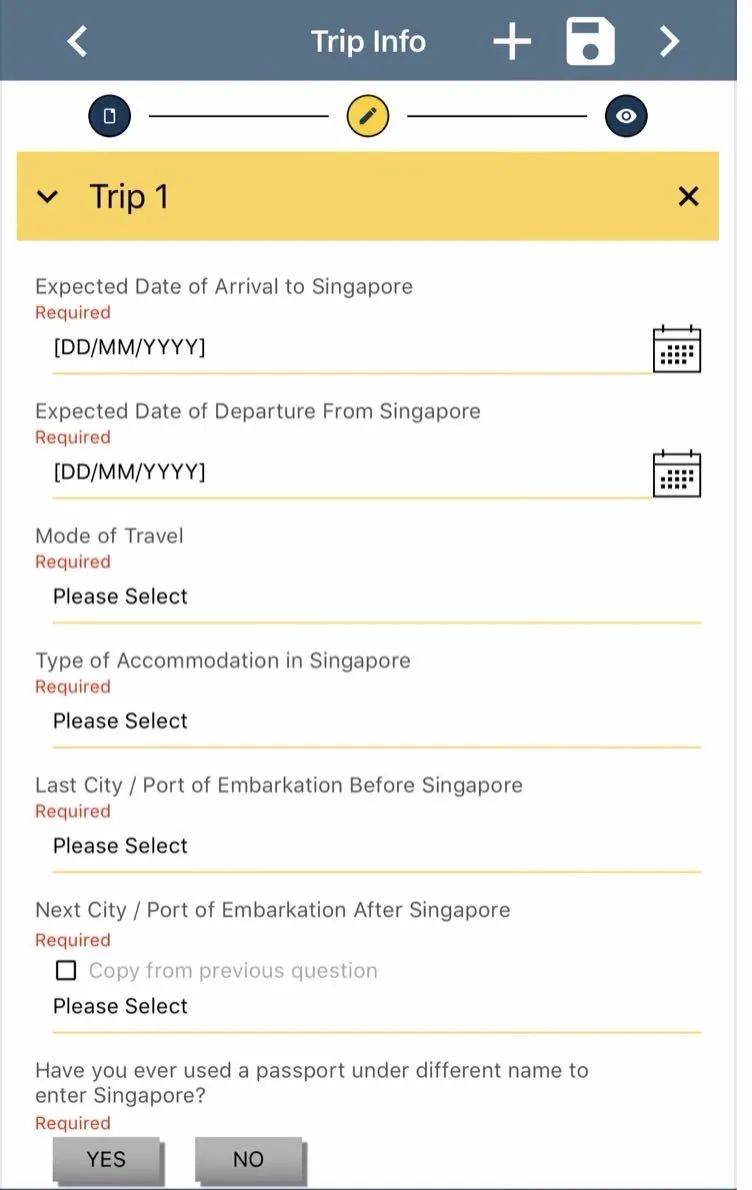This screenshot has height=1190, width=752.
Task: Select a Mode of Travel
Action: pyautogui.click(x=376, y=597)
